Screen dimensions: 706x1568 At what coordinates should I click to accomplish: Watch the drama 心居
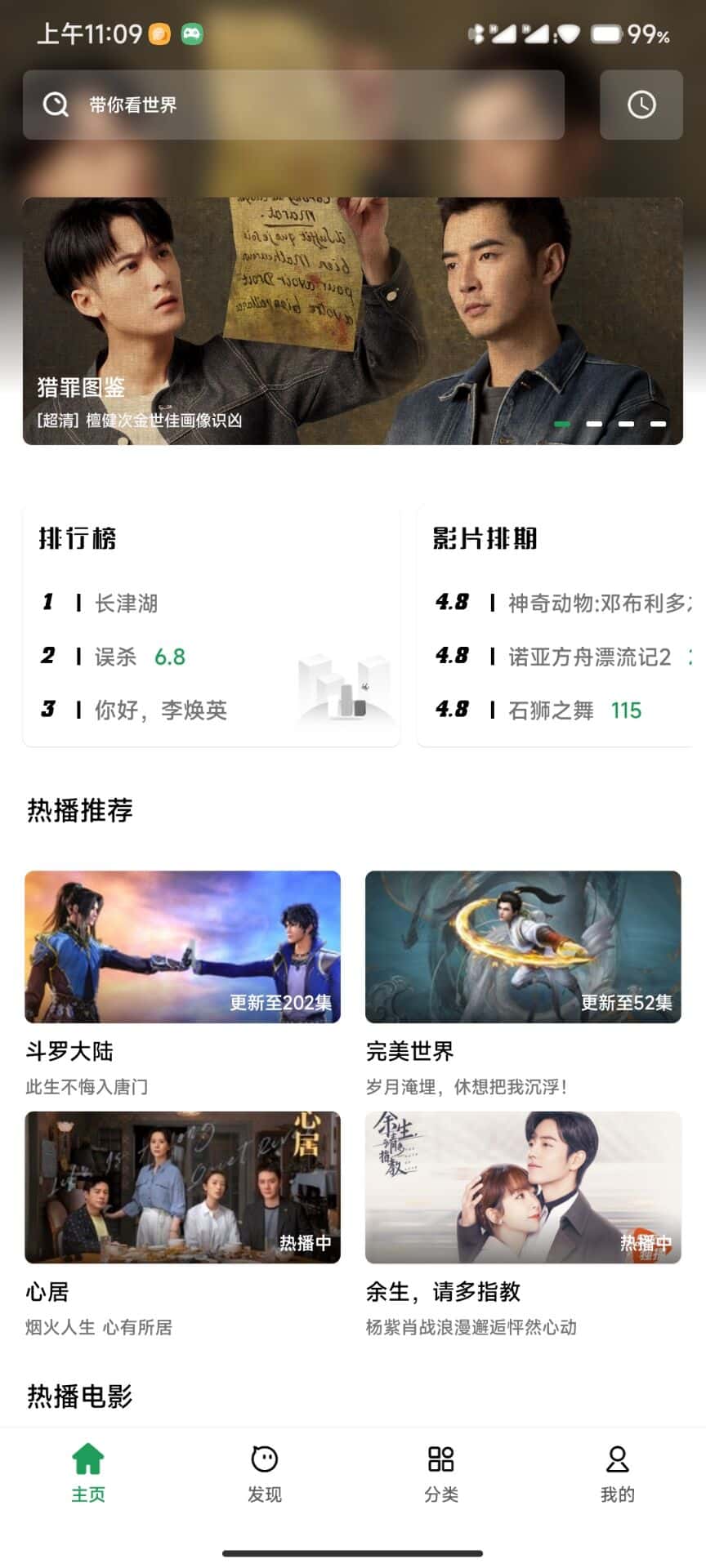click(x=182, y=1187)
